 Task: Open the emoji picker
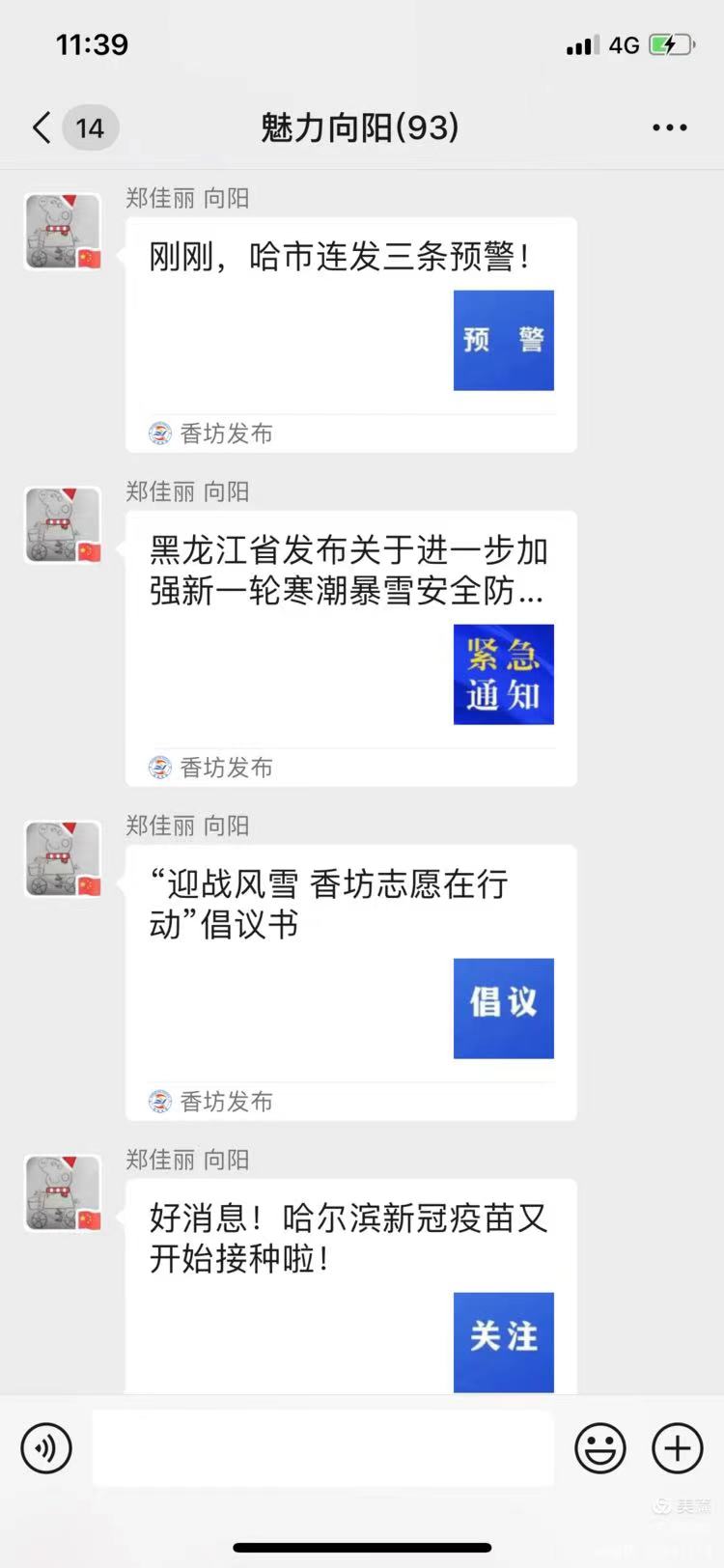[600, 1447]
